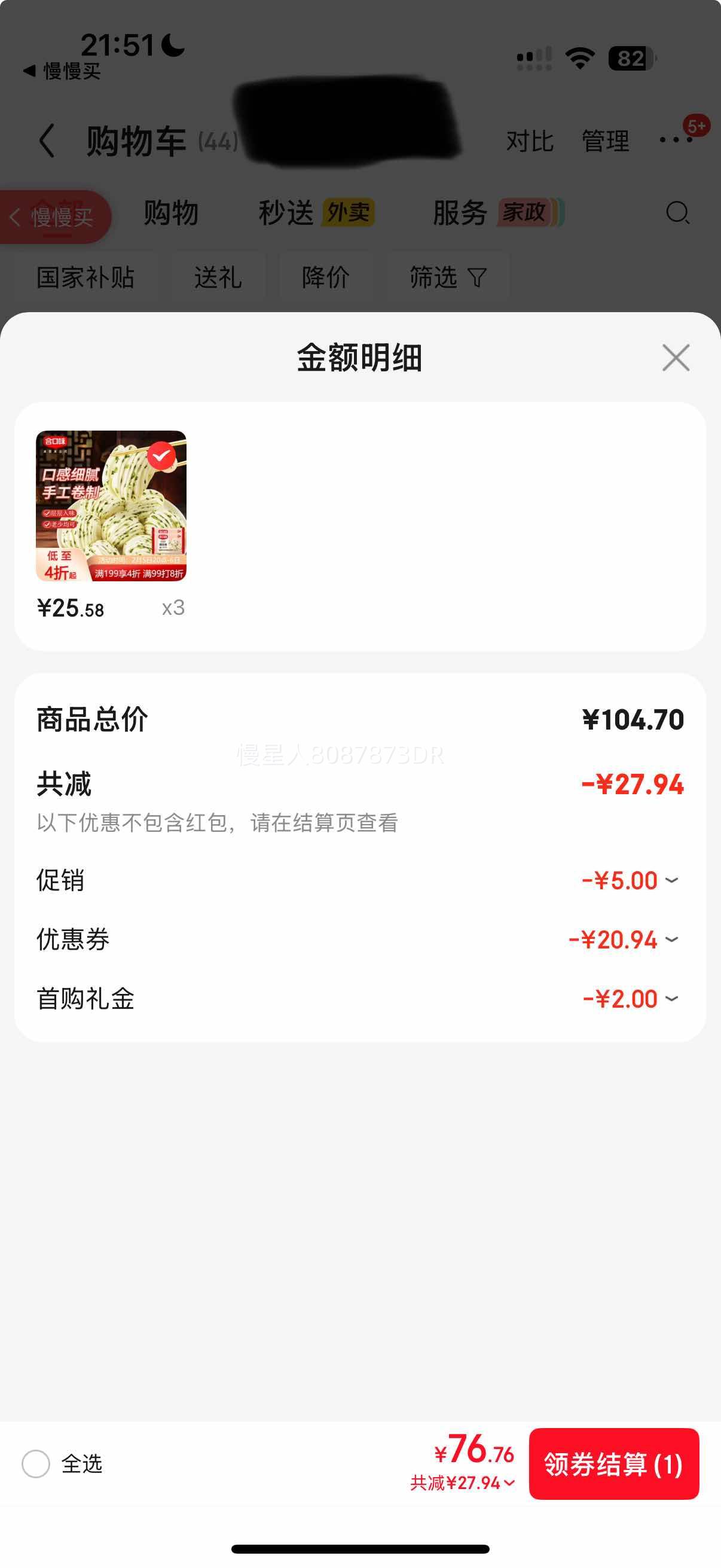The width and height of the screenshot is (721, 1568).
Task: Collapse the 共减¥27.94 summary near checkout
Action: tap(462, 1483)
